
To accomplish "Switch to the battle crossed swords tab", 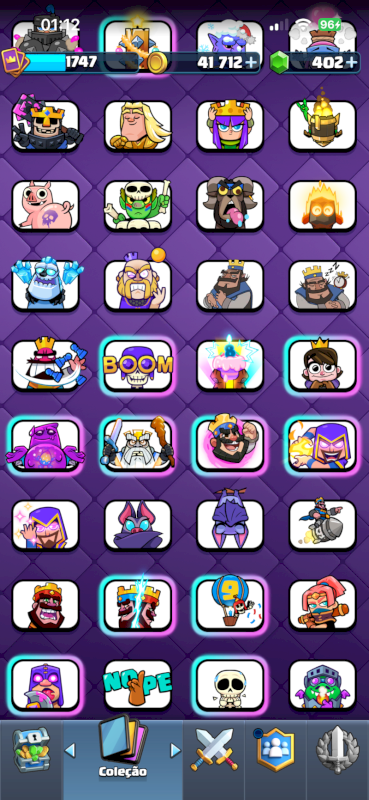I will coord(214,750).
